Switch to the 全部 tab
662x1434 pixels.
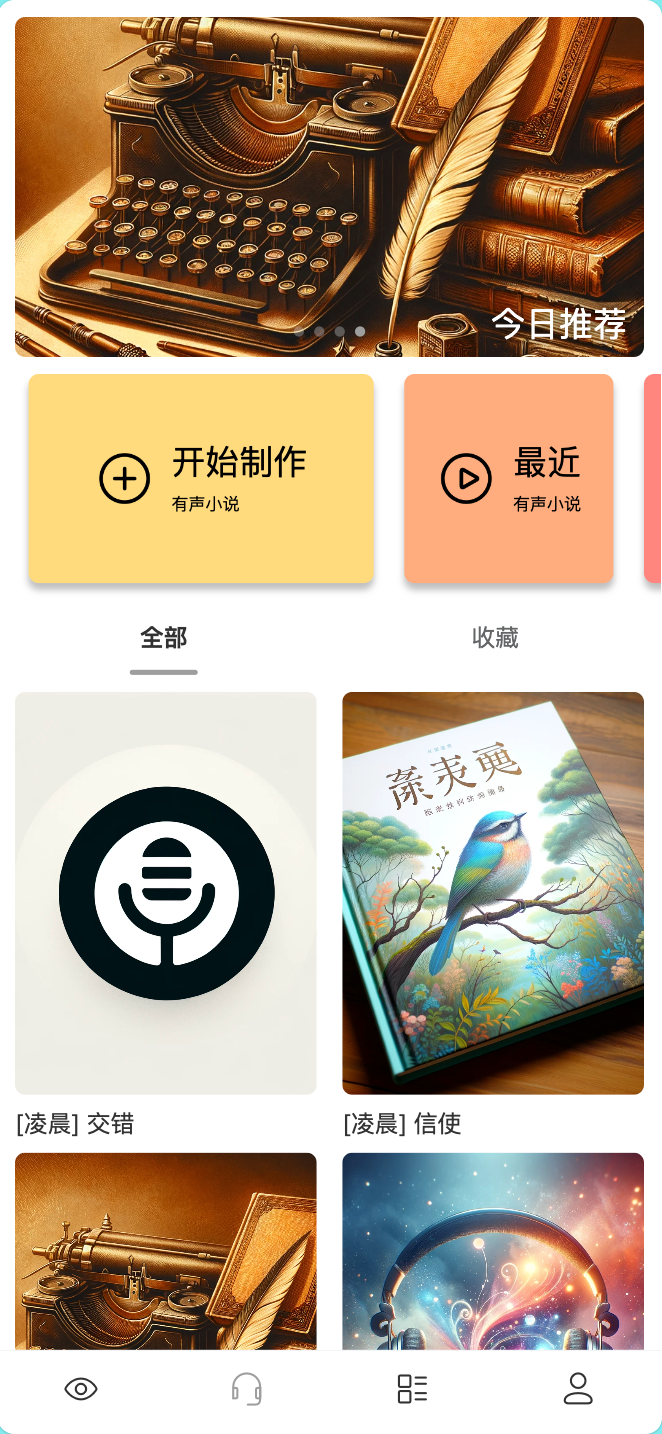(x=164, y=638)
